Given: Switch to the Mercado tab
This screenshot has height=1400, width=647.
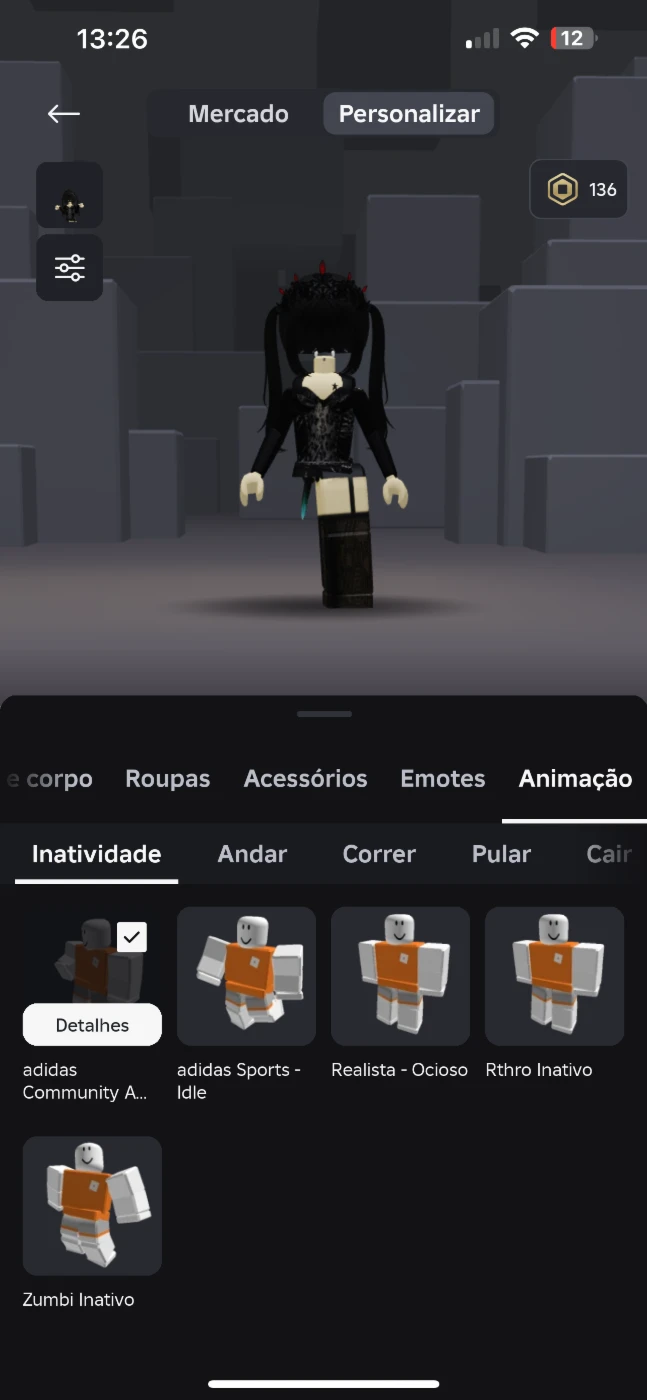Looking at the screenshot, I should 238,114.
